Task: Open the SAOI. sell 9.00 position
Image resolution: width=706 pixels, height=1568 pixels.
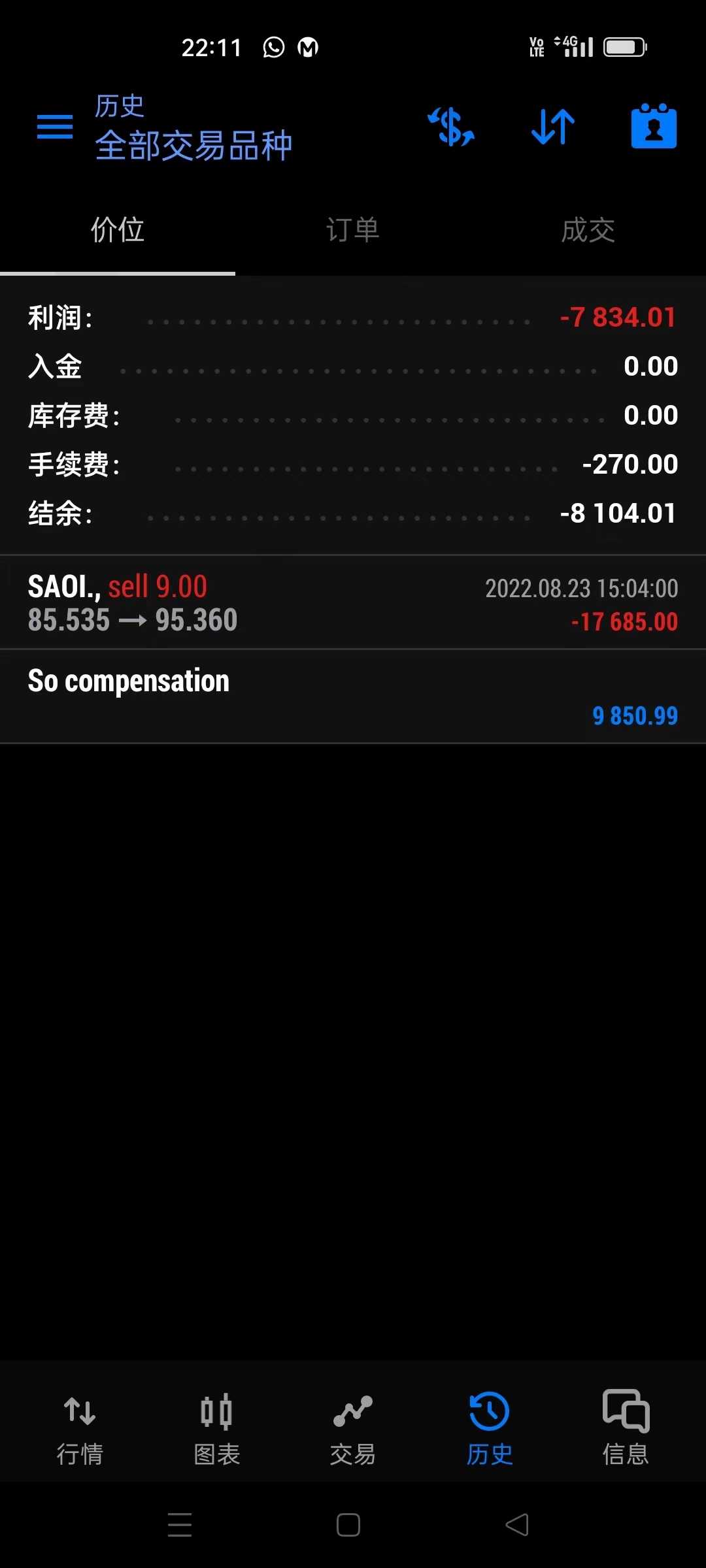Action: pos(353,602)
